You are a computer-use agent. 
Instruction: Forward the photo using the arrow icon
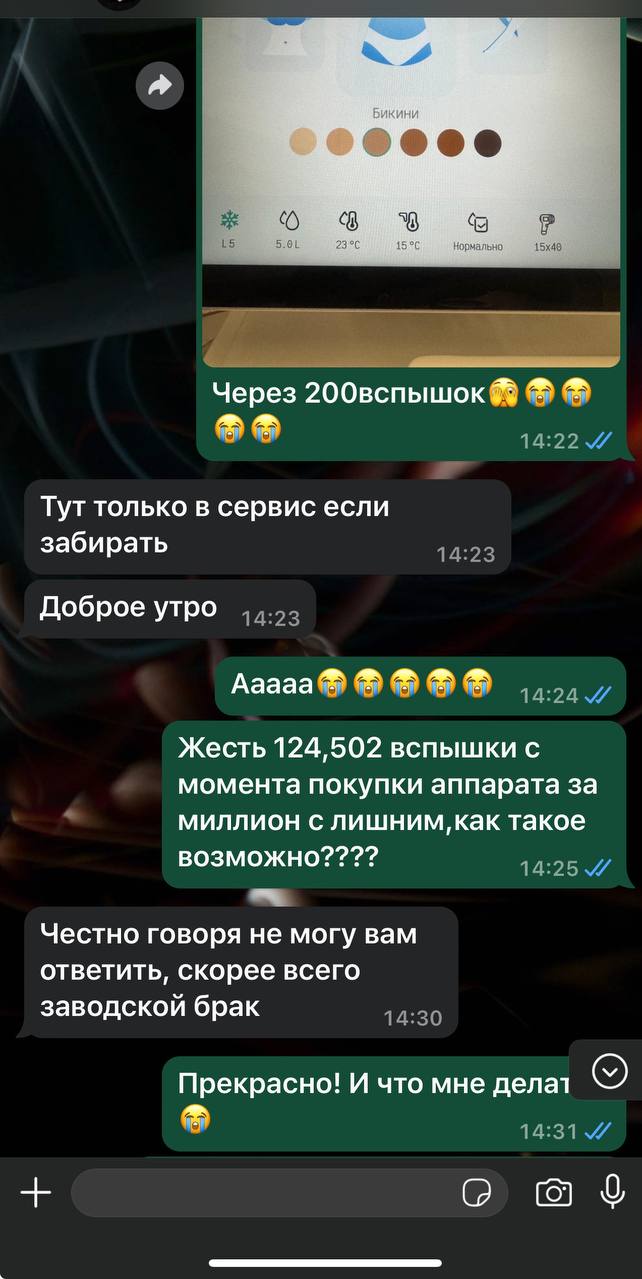pos(160,87)
